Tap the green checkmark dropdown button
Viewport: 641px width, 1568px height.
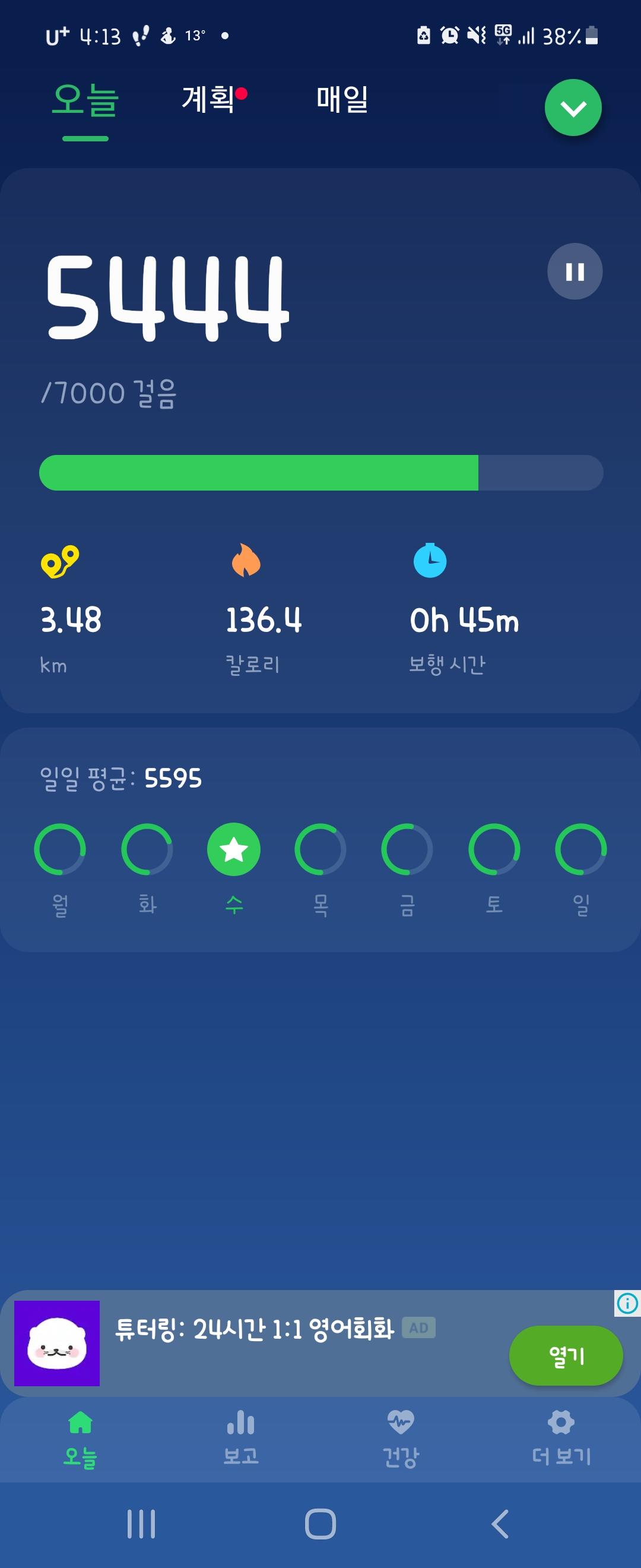[x=573, y=108]
